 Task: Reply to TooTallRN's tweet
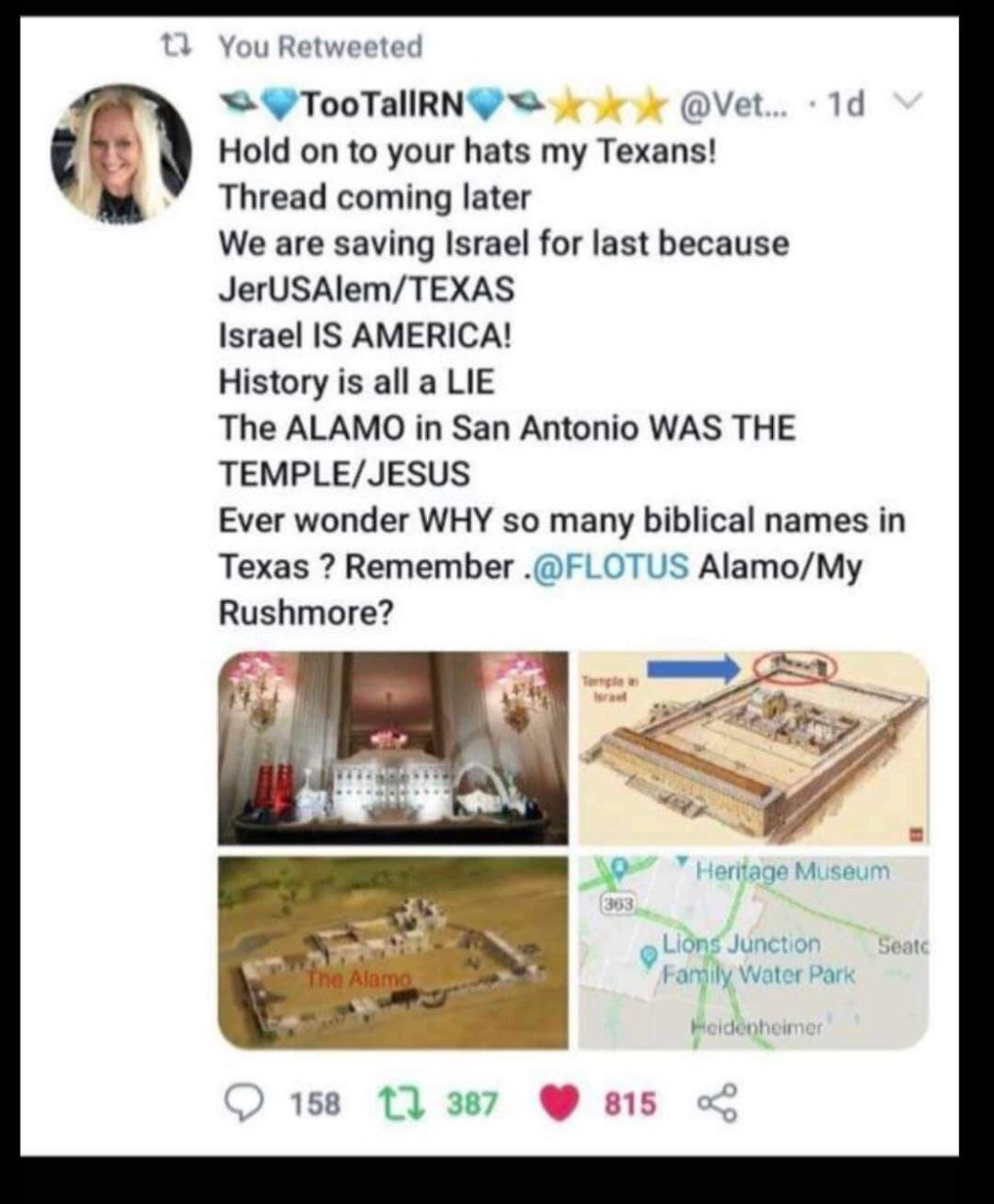click(x=246, y=1102)
